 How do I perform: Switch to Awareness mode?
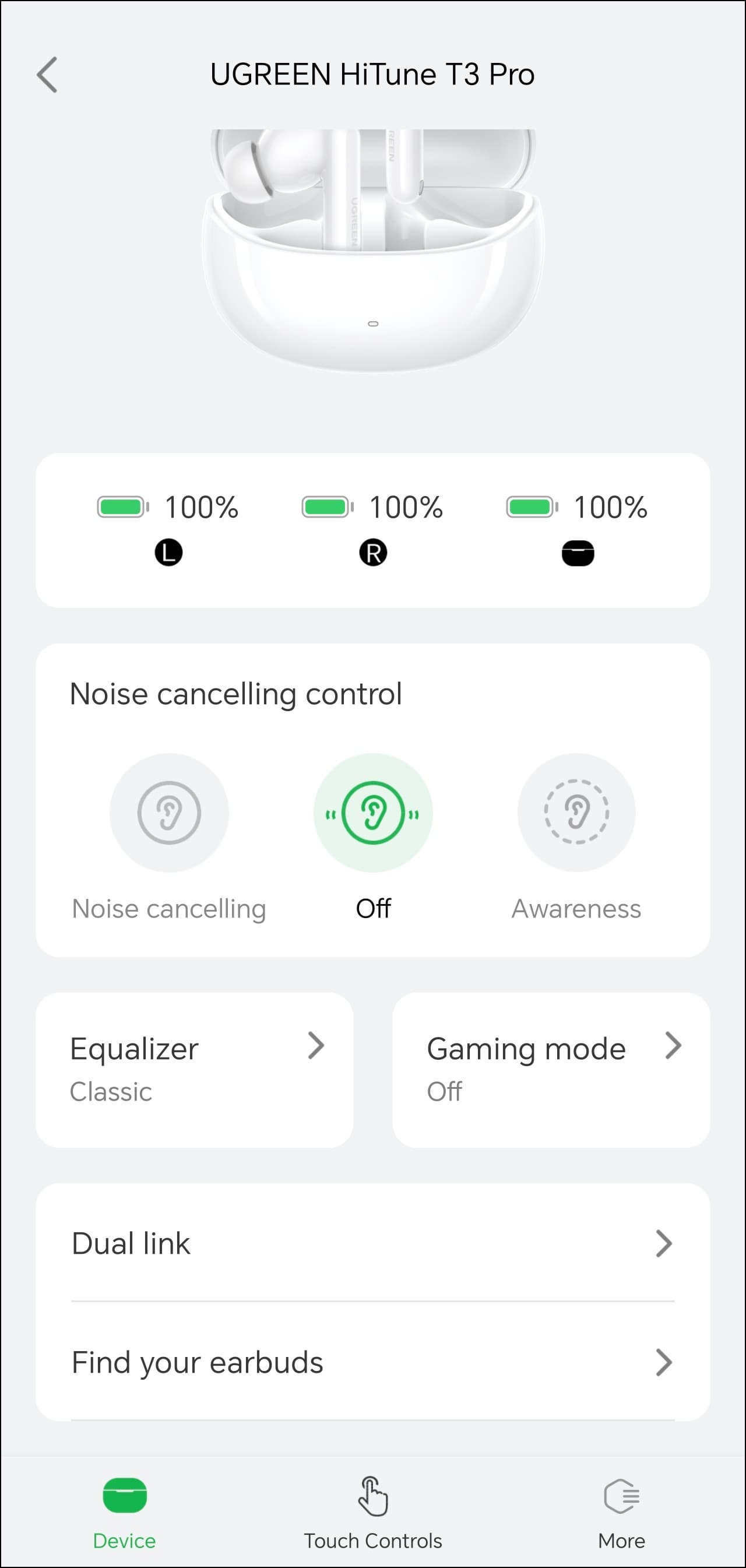point(576,813)
